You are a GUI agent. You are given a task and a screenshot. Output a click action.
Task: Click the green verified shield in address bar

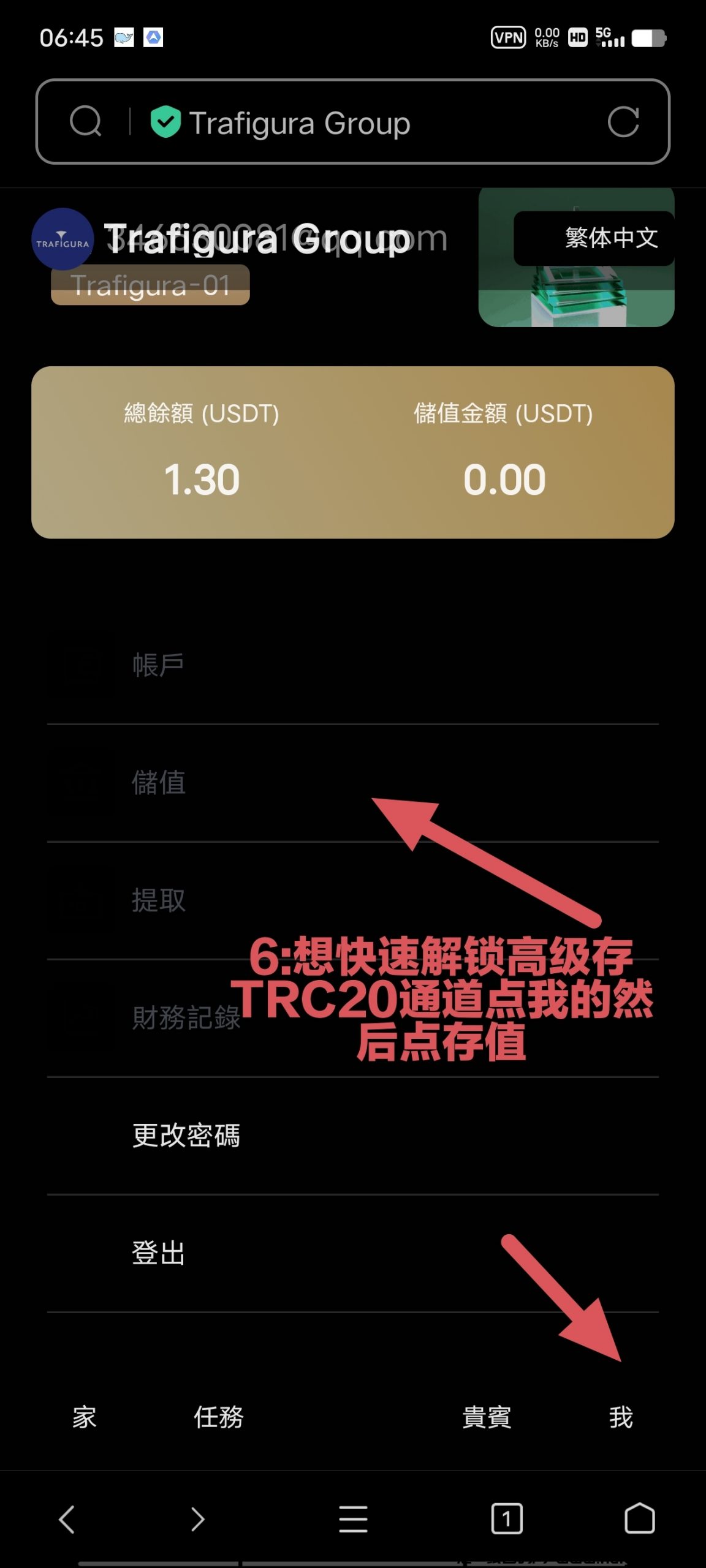coord(164,122)
